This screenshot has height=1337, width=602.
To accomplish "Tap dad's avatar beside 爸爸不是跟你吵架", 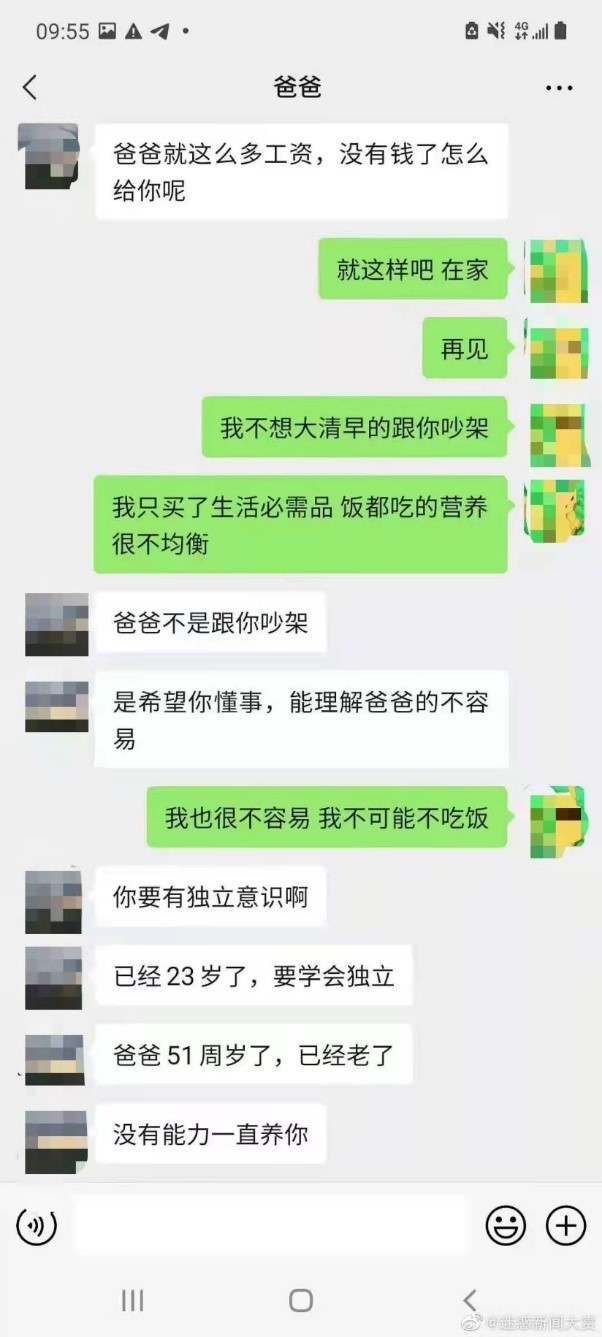I will 56,624.
